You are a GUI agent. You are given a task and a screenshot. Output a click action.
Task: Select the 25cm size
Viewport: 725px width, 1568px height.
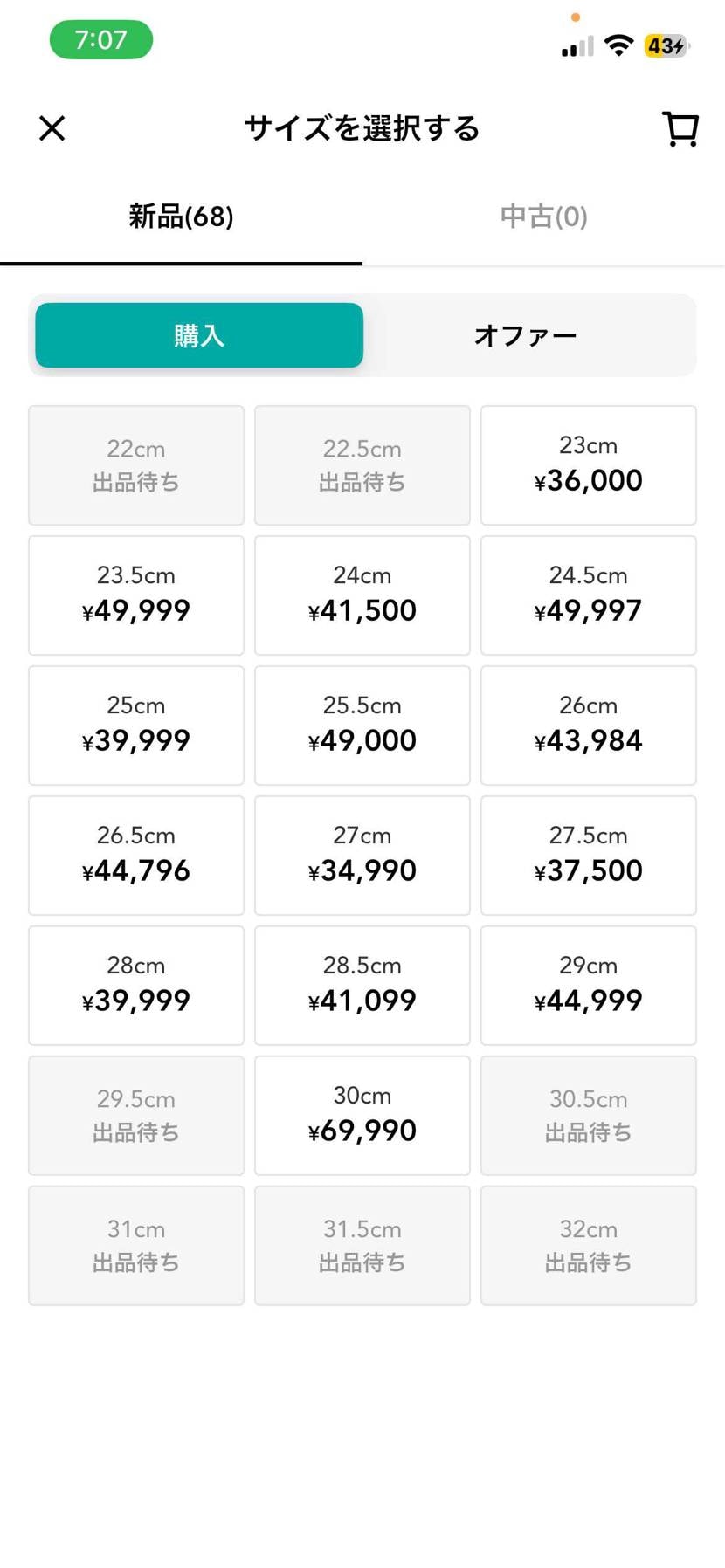point(136,726)
